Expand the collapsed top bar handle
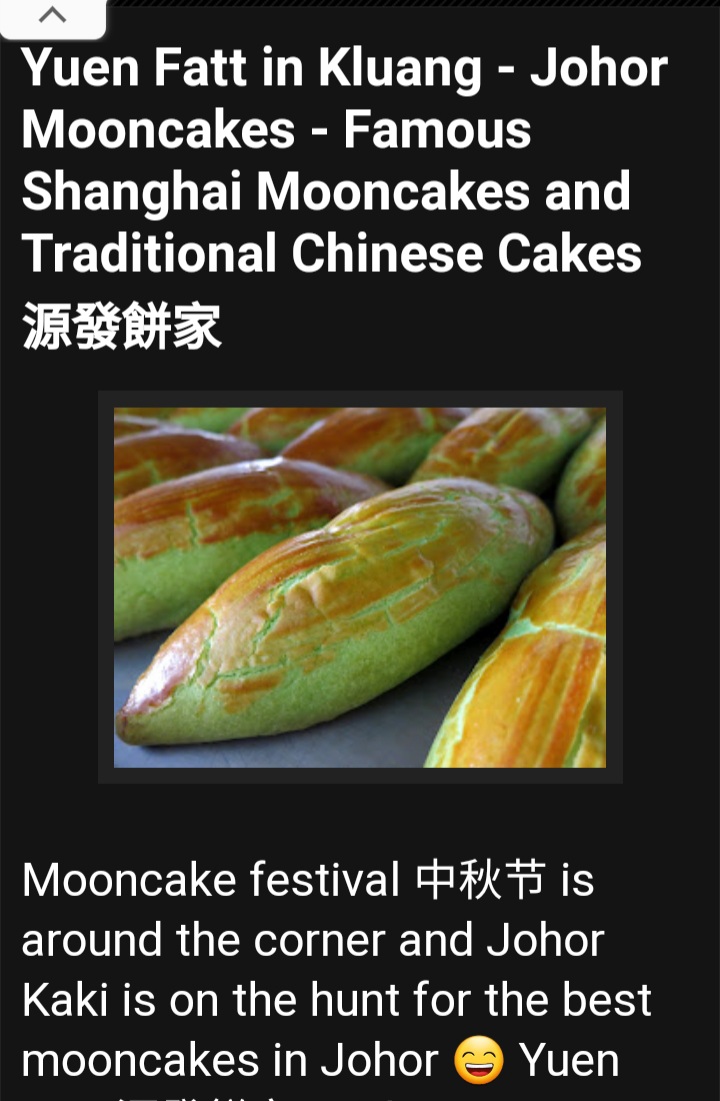 (52, 16)
